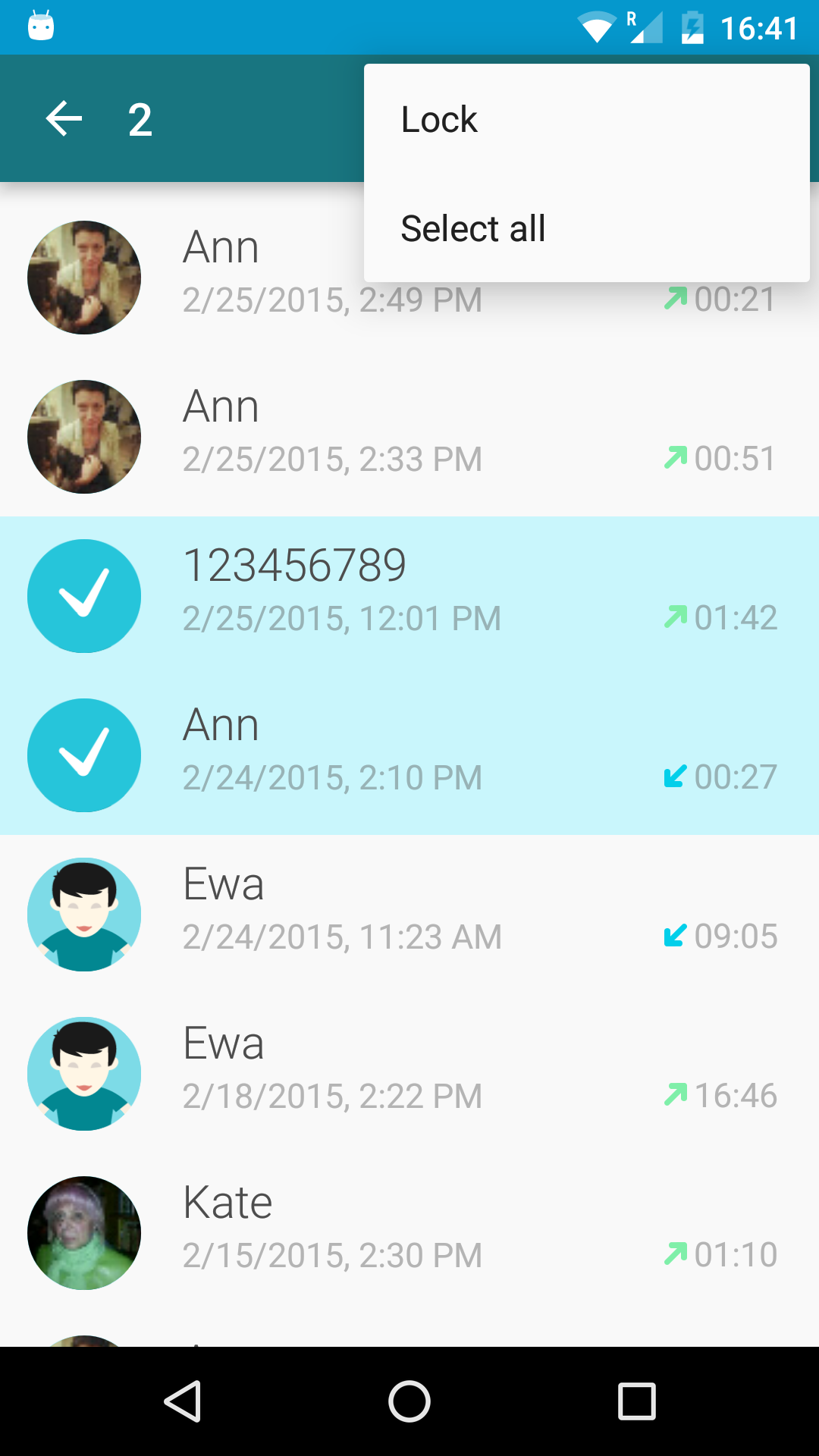The width and height of the screenshot is (819, 1456).
Task: Exit selection mode with the back arrow
Action: click(64, 119)
